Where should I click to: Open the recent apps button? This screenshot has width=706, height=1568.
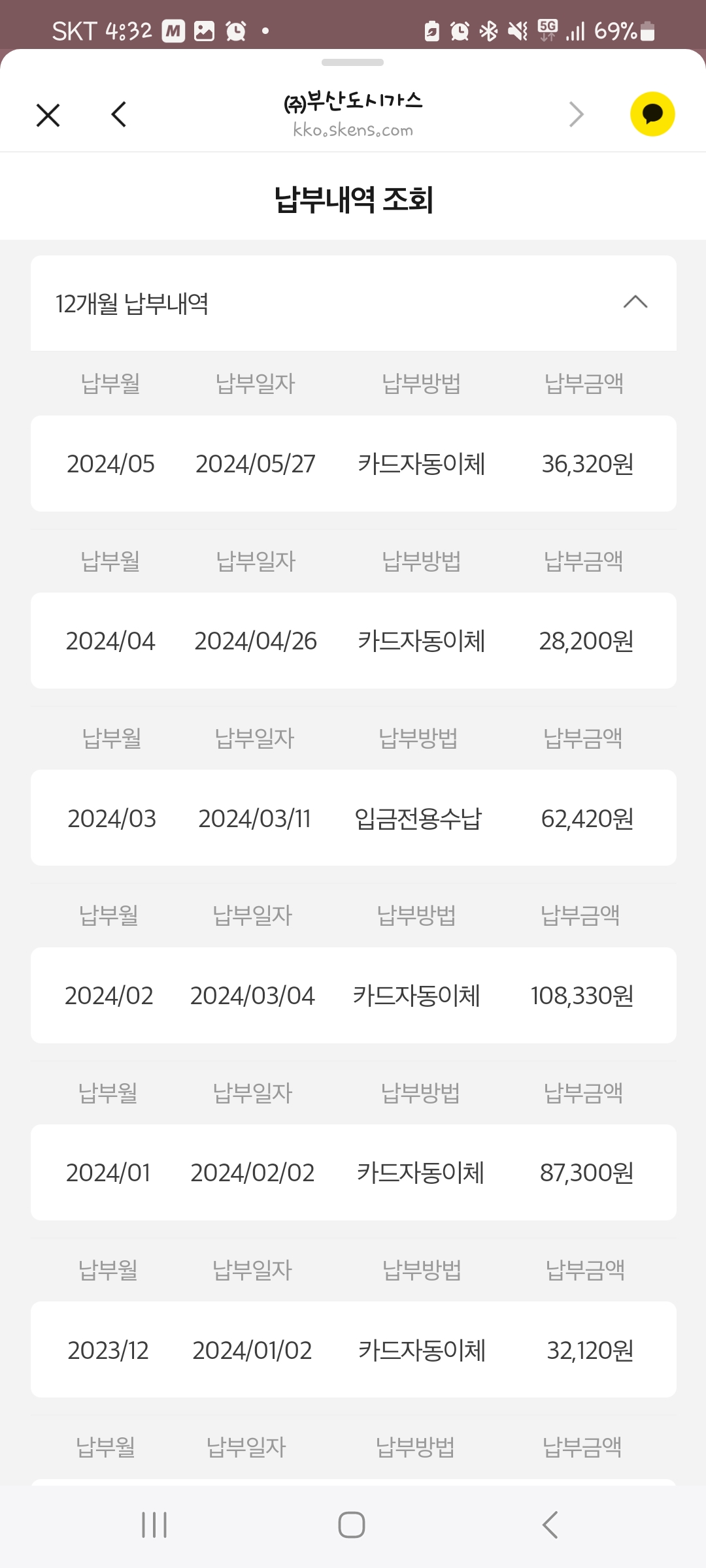pyautogui.click(x=154, y=1525)
